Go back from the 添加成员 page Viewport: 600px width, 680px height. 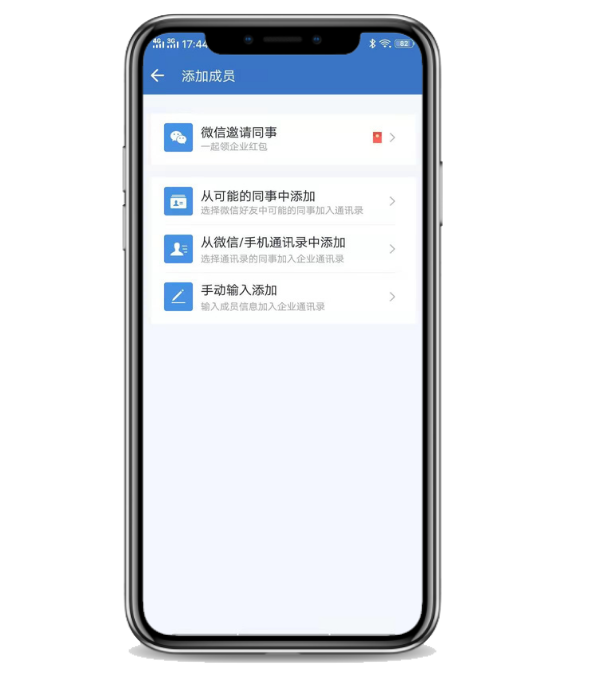[158, 76]
